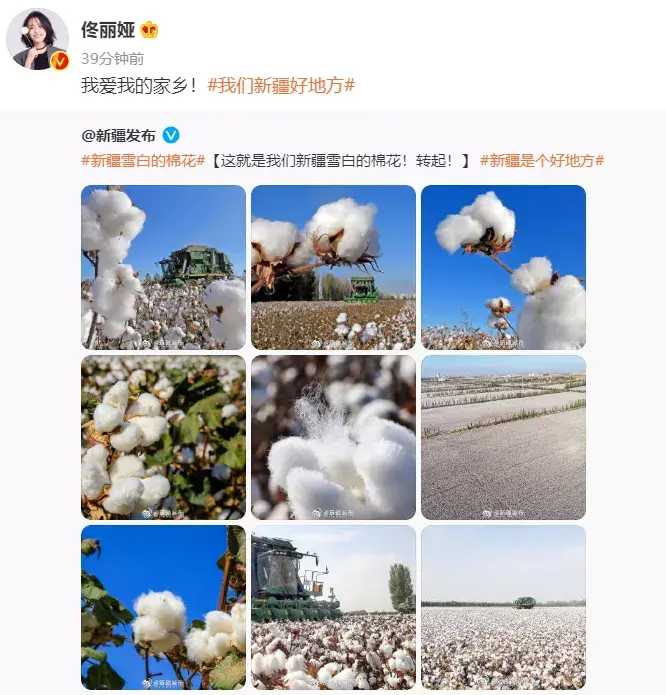Viewport: 666px width, 695px height.
Task: Open the @新疆发布 account link
Action: tap(120, 136)
